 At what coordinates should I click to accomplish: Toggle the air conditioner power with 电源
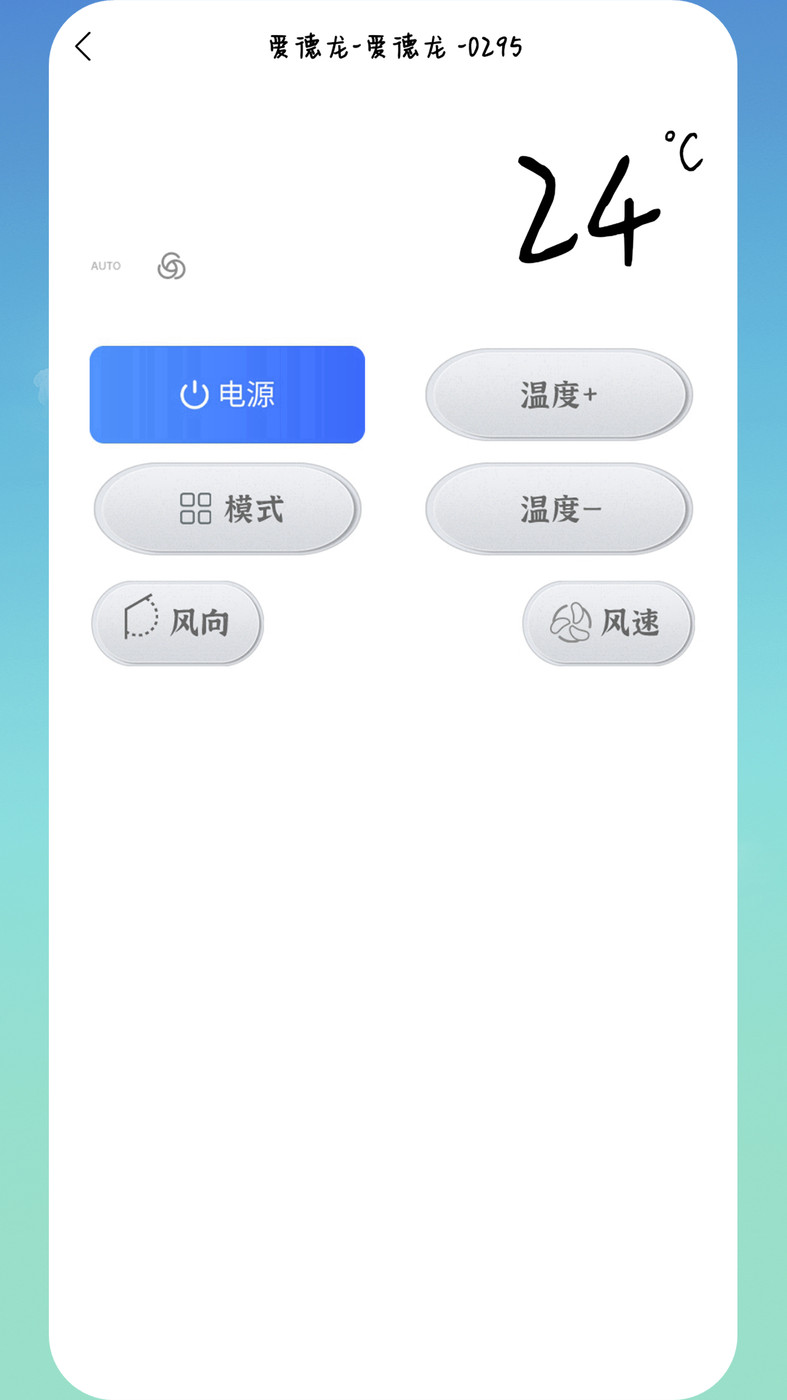(227, 393)
